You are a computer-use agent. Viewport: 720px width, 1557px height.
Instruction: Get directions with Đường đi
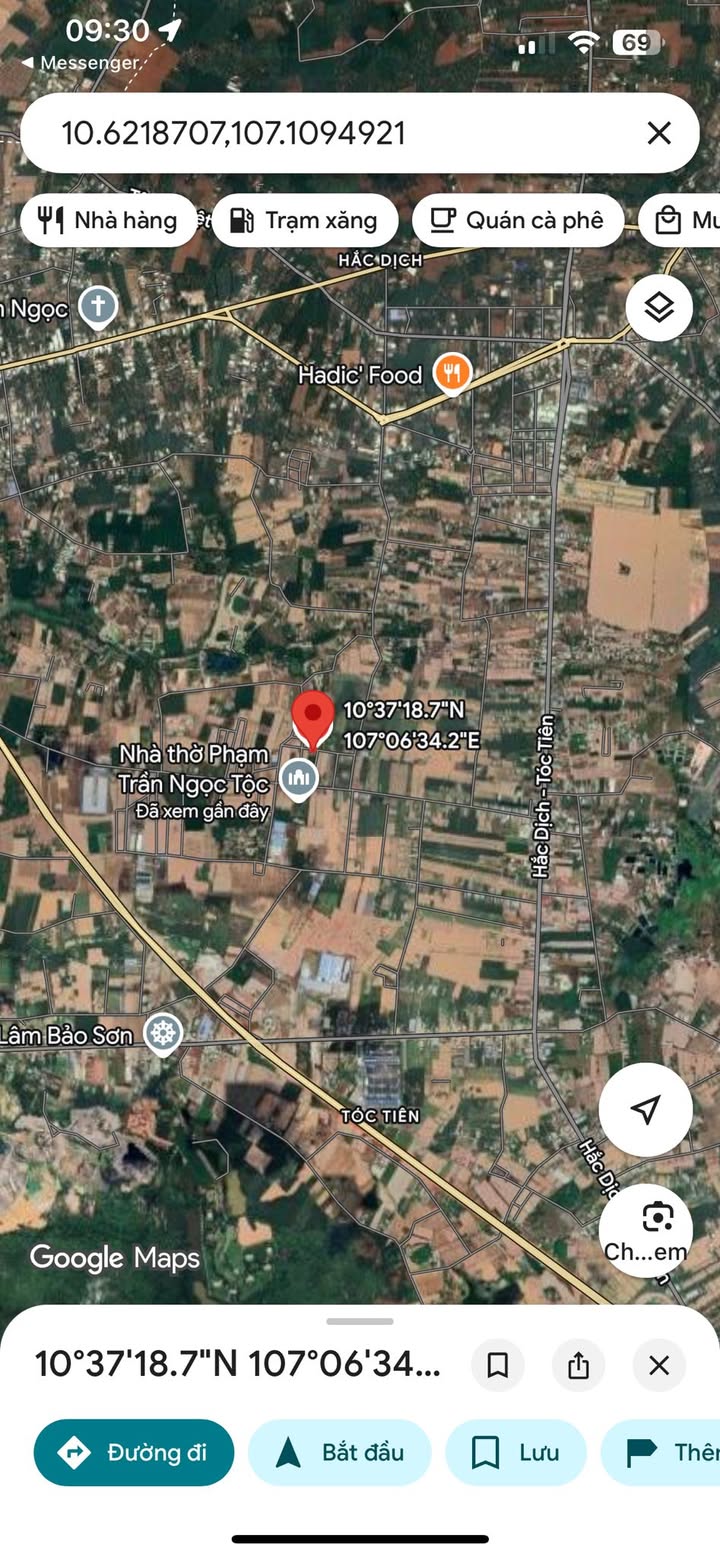[134, 1452]
